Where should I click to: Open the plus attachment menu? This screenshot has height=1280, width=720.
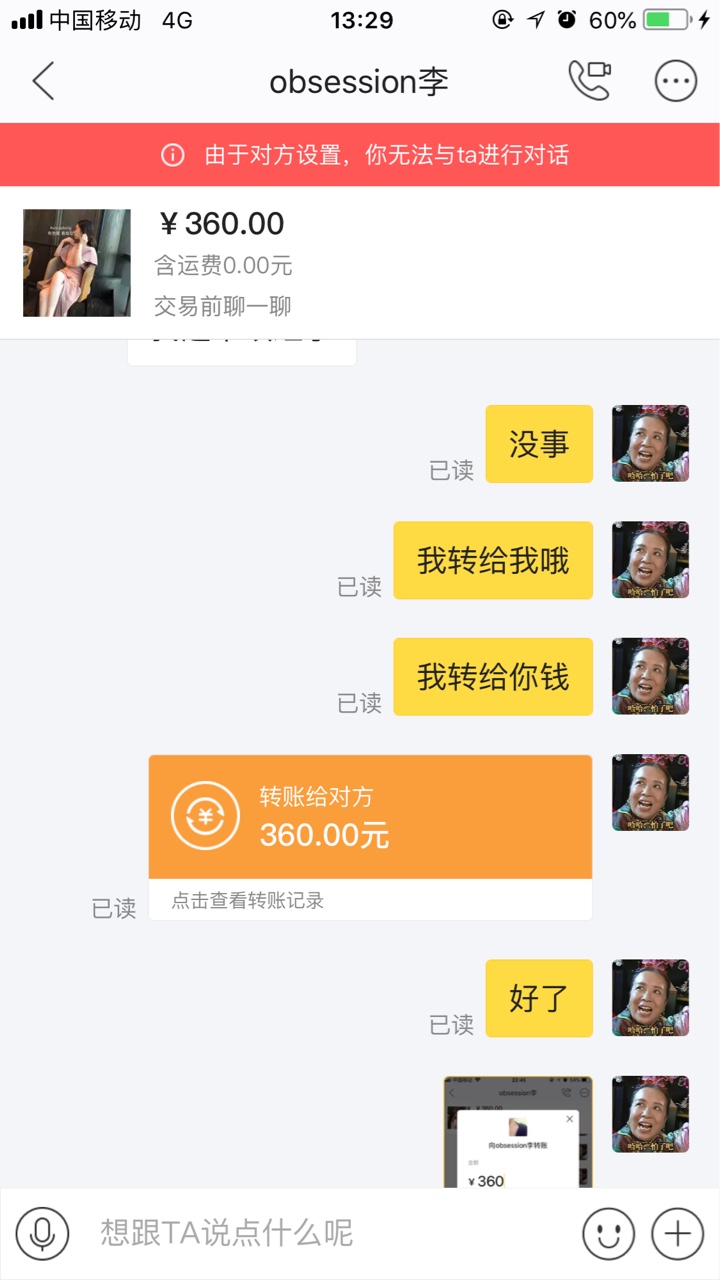point(678,1233)
